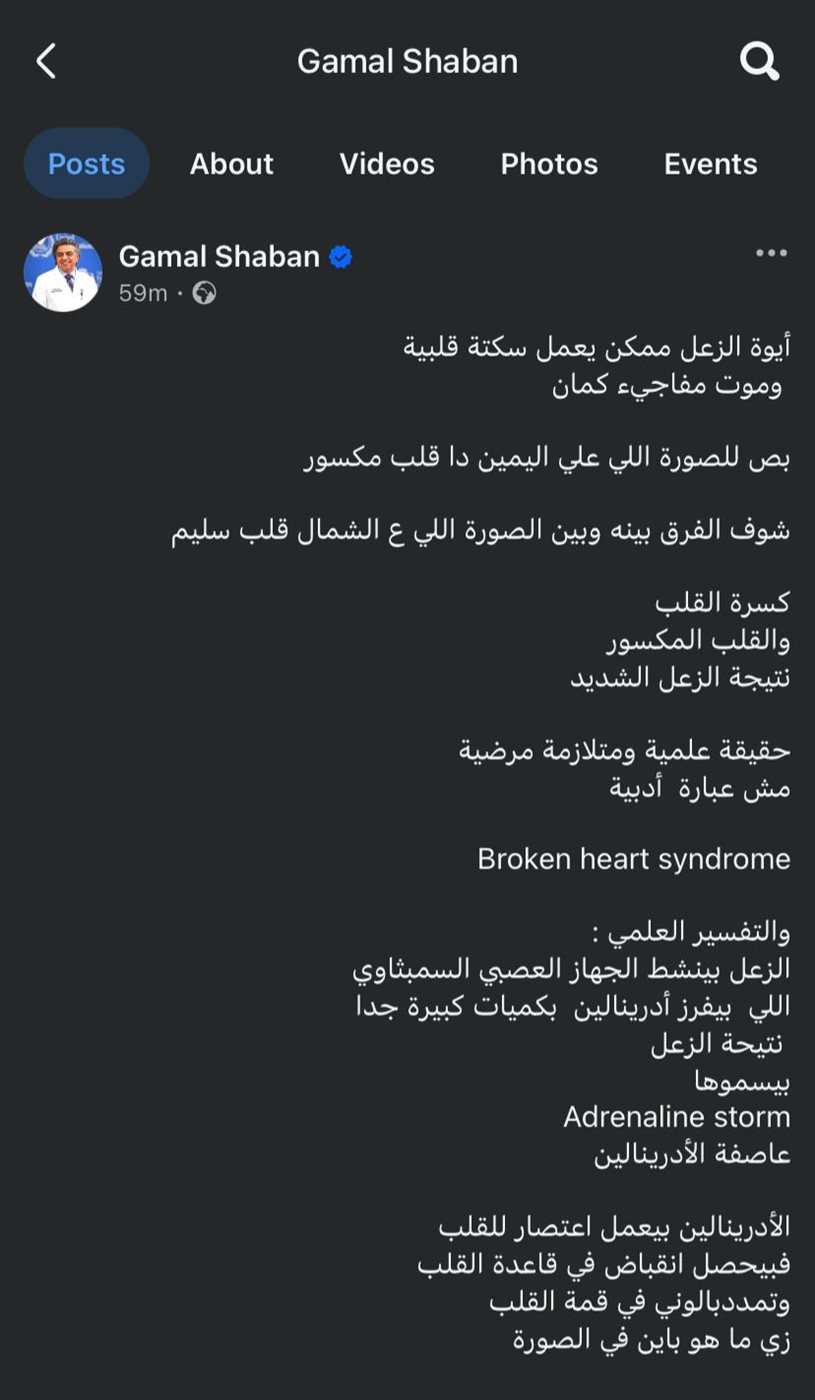815x1400 pixels.
Task: Go to the Events tab
Action: point(710,163)
